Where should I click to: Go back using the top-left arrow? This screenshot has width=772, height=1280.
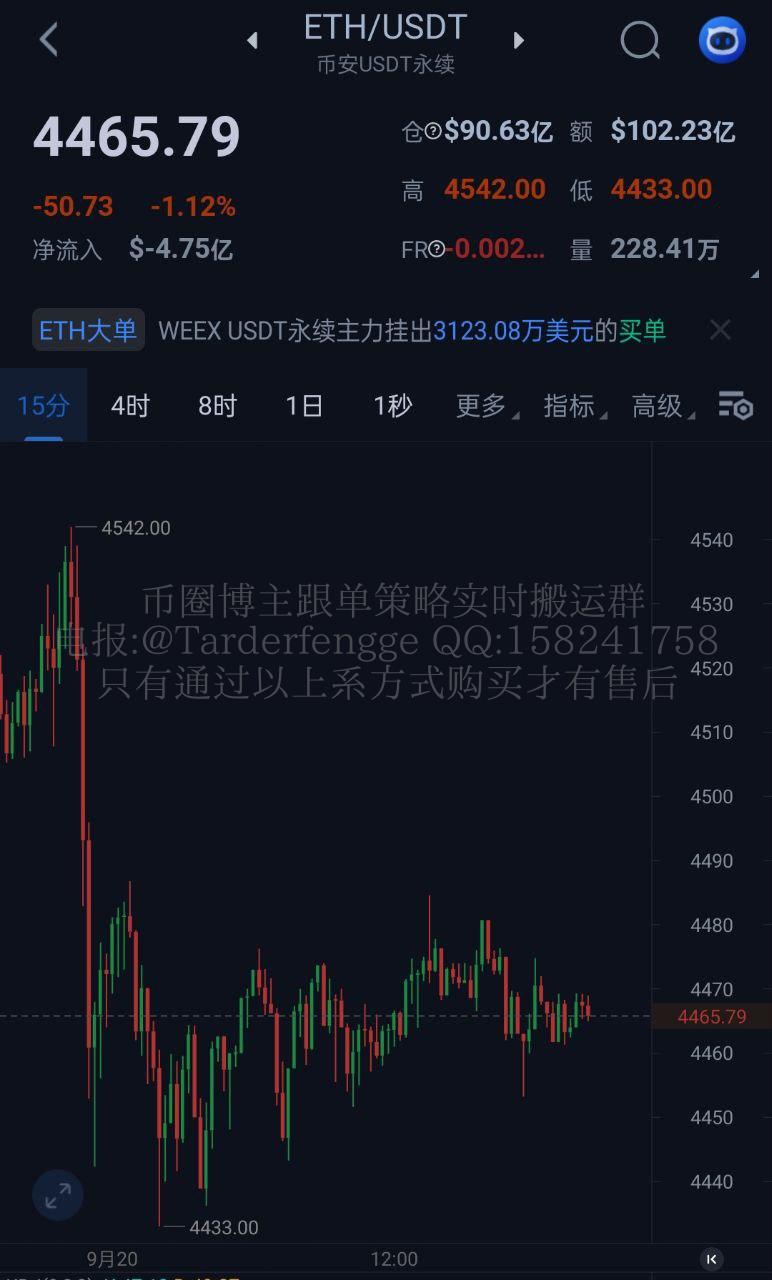coord(48,40)
